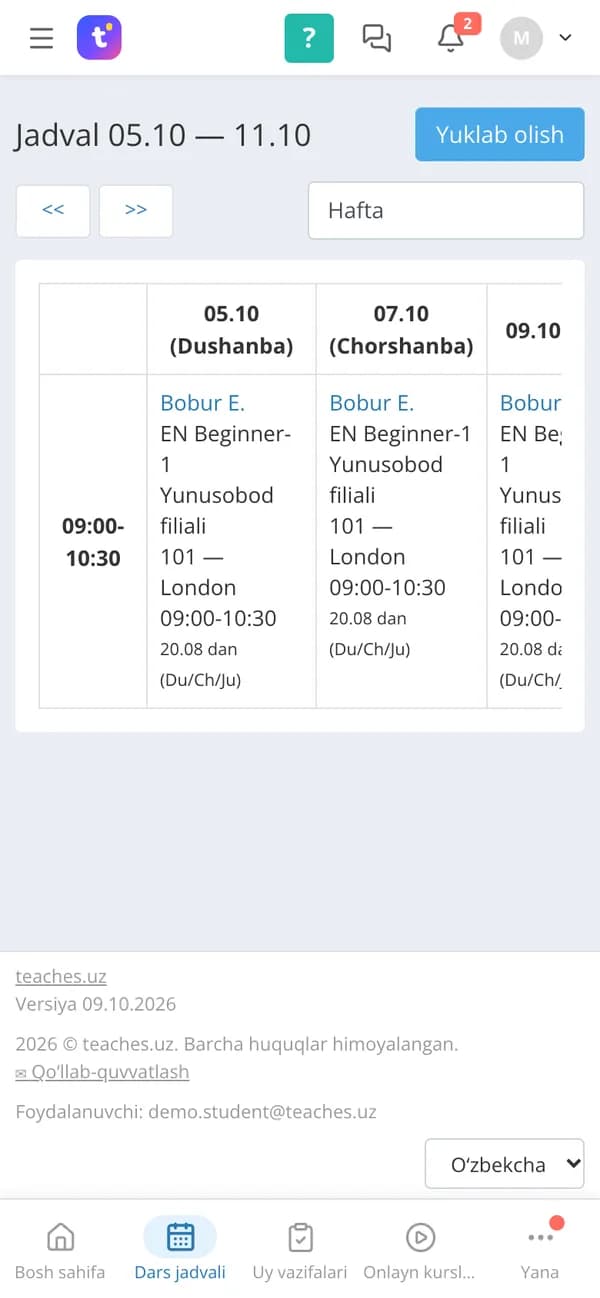
Task: Open the notifications bell
Action: click(451, 38)
